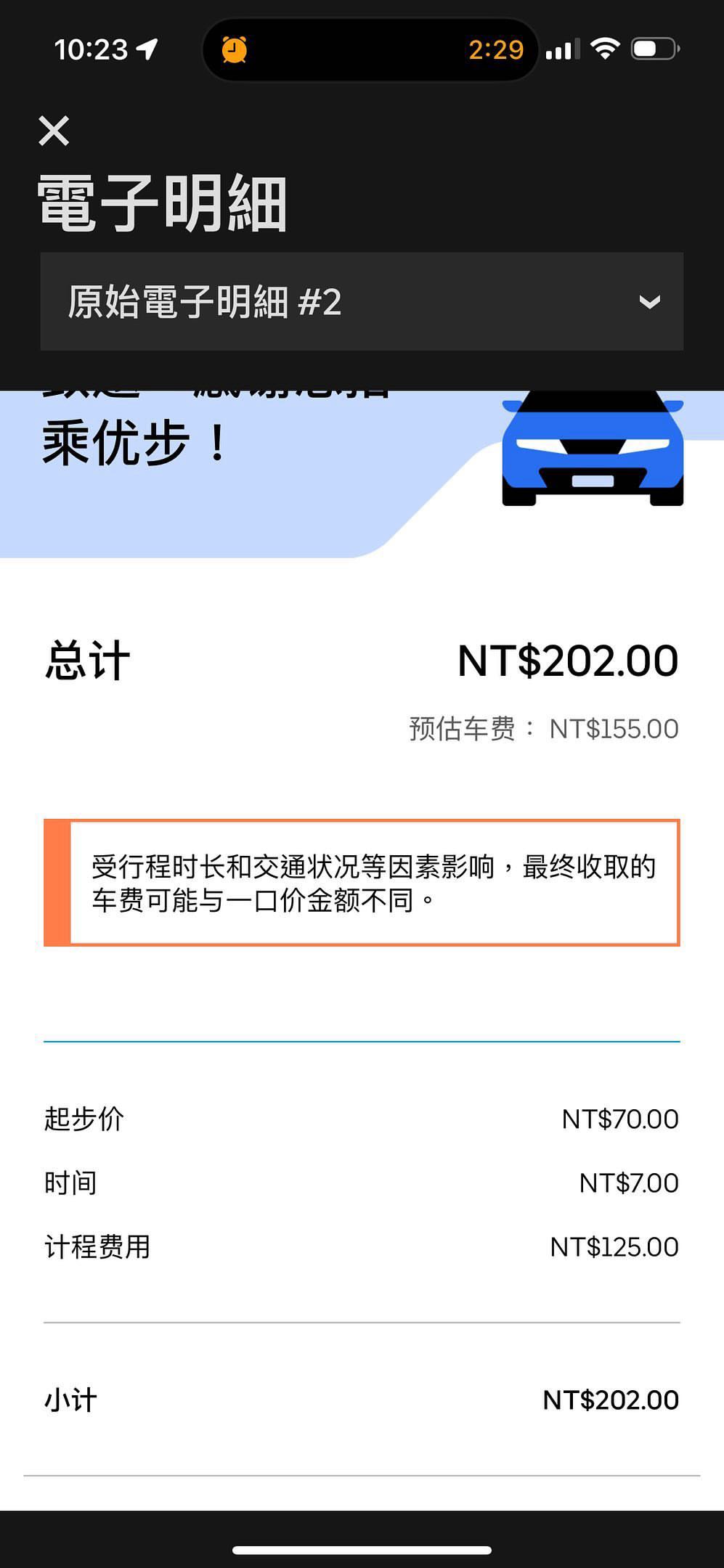This screenshot has width=724, height=1568.
Task: Close the 電子明細 receipt view
Action: pos(54,131)
